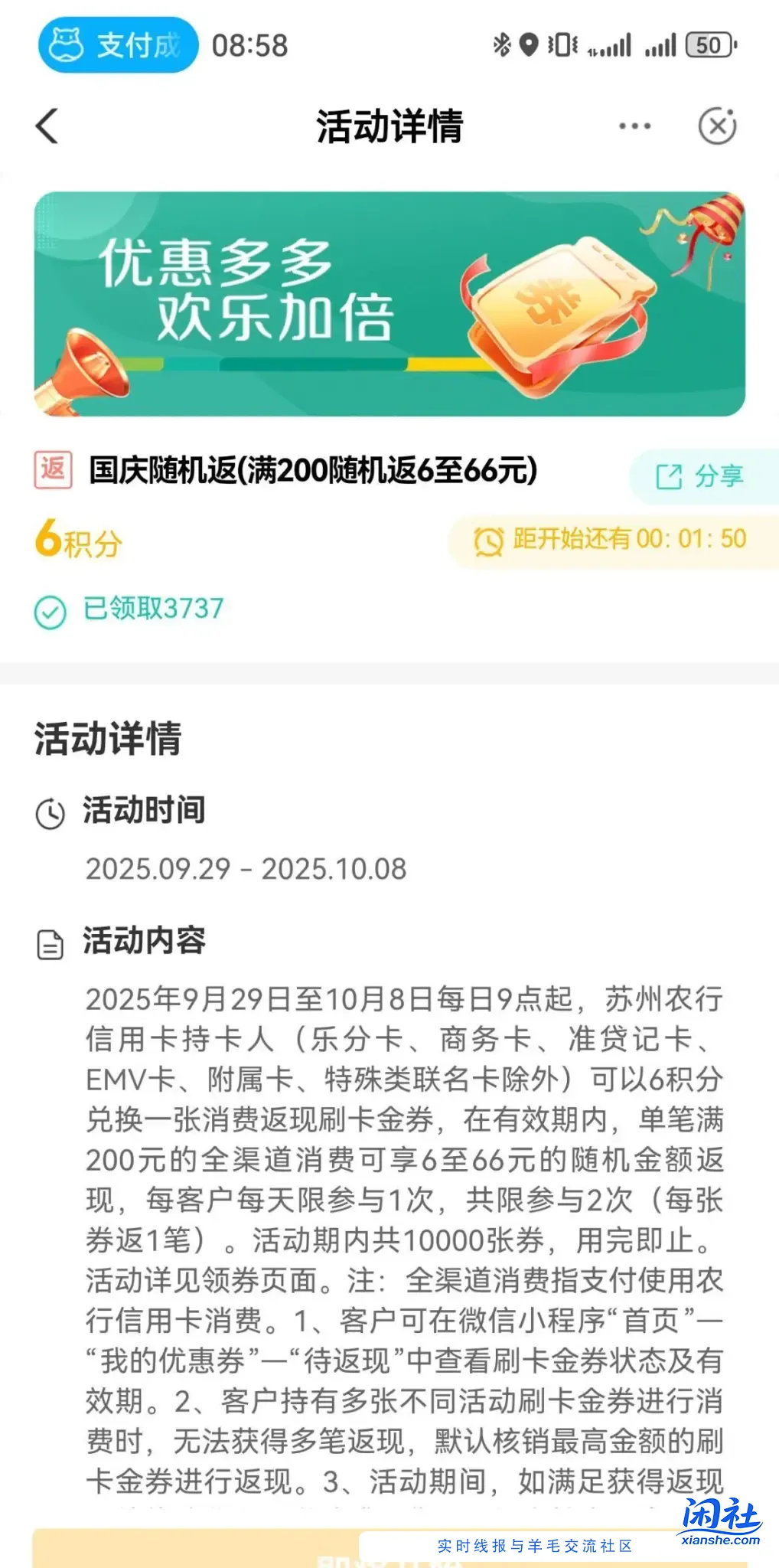Image resolution: width=779 pixels, height=1568 pixels.
Task: Tap the checkmark circle beside 已领取3737
Action: coord(49,611)
